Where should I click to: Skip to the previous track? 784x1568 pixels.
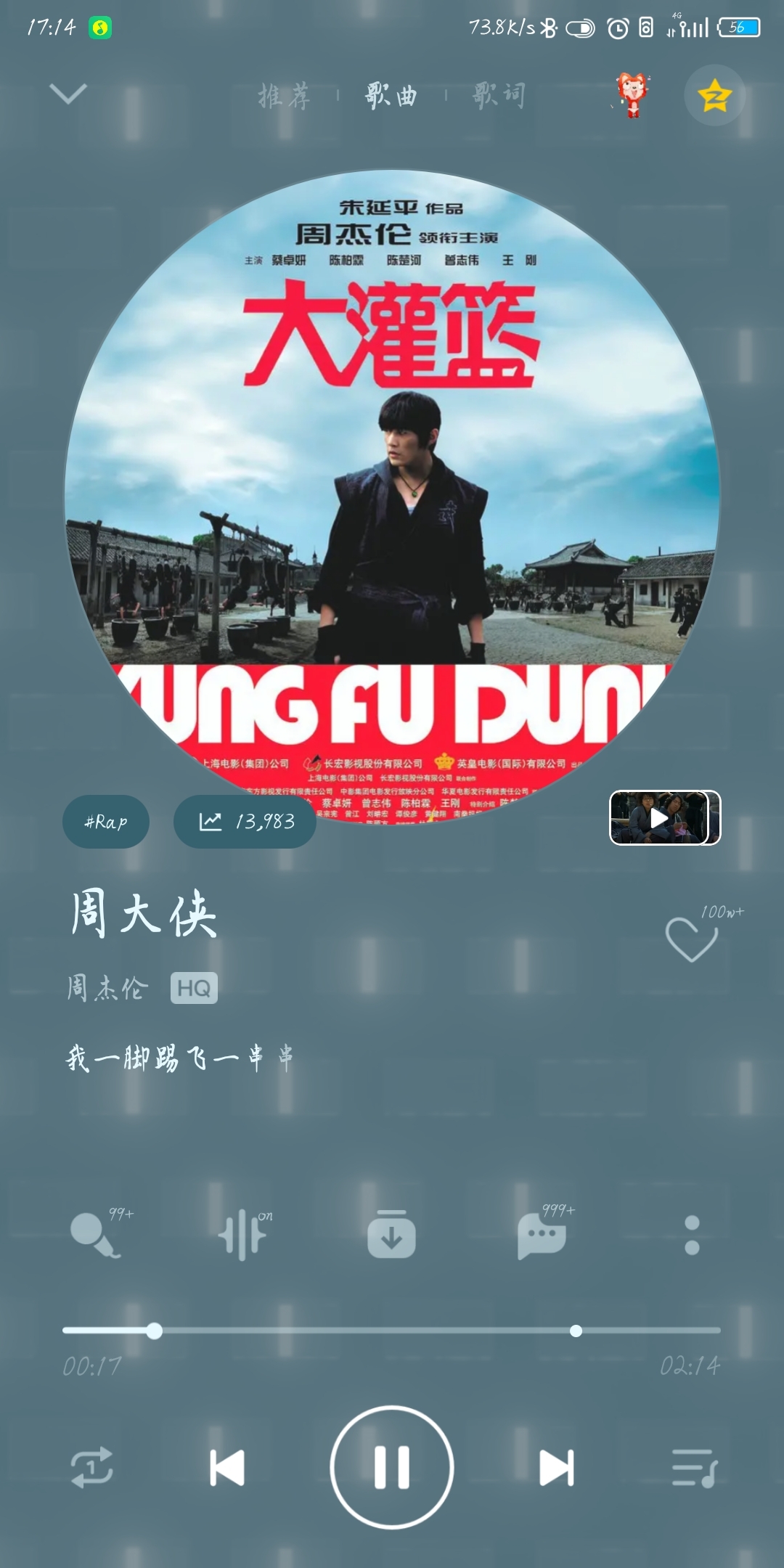point(227,1468)
